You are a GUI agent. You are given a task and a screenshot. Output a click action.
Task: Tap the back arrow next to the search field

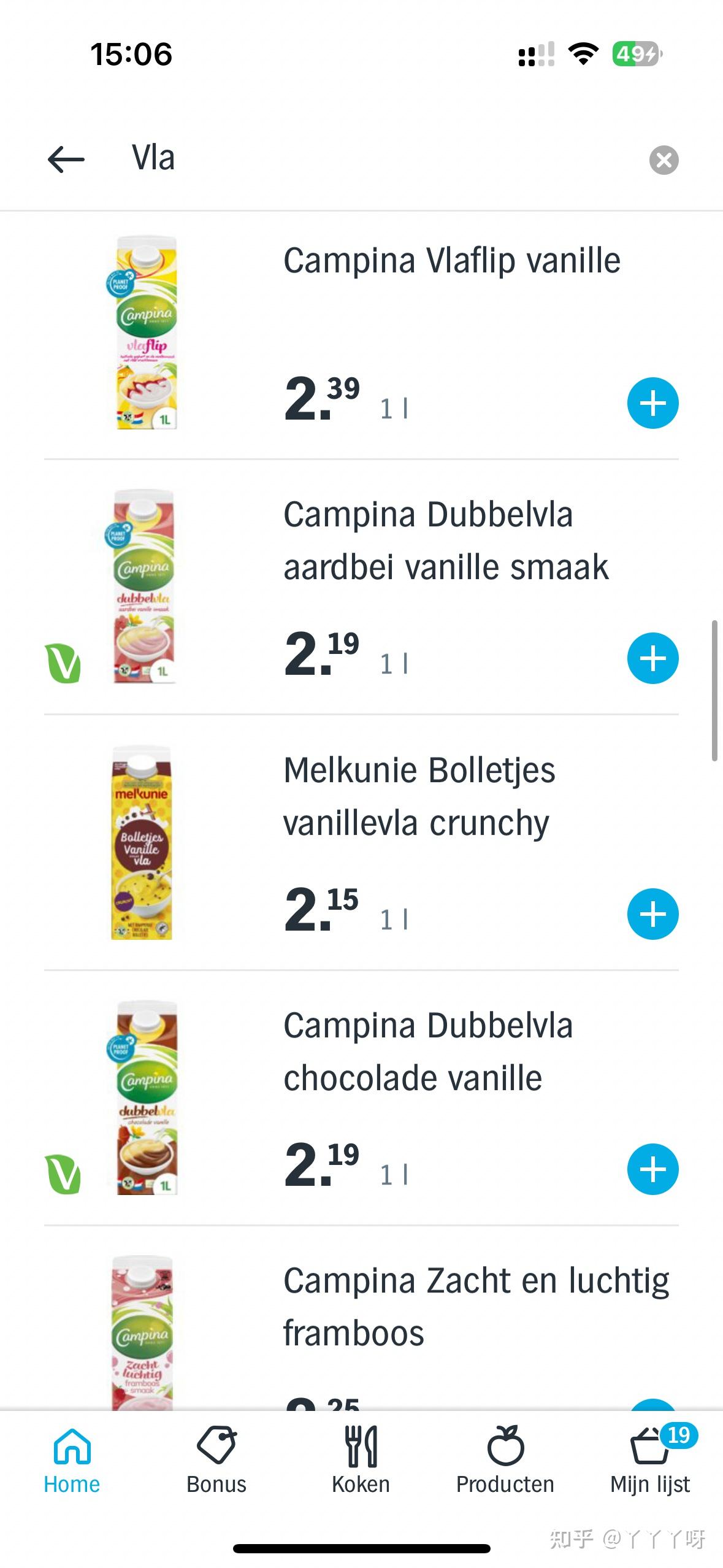(66, 158)
